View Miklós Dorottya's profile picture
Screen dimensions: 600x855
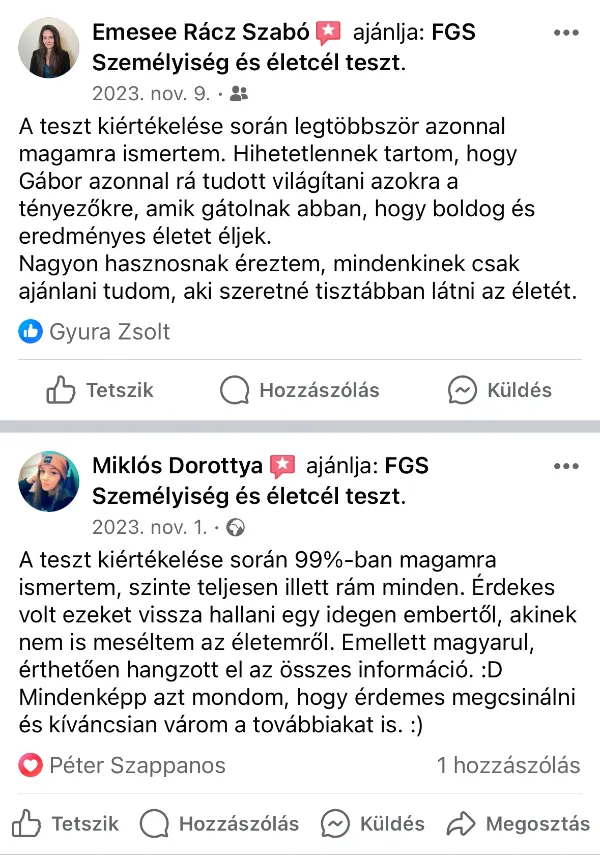[x=49, y=480]
